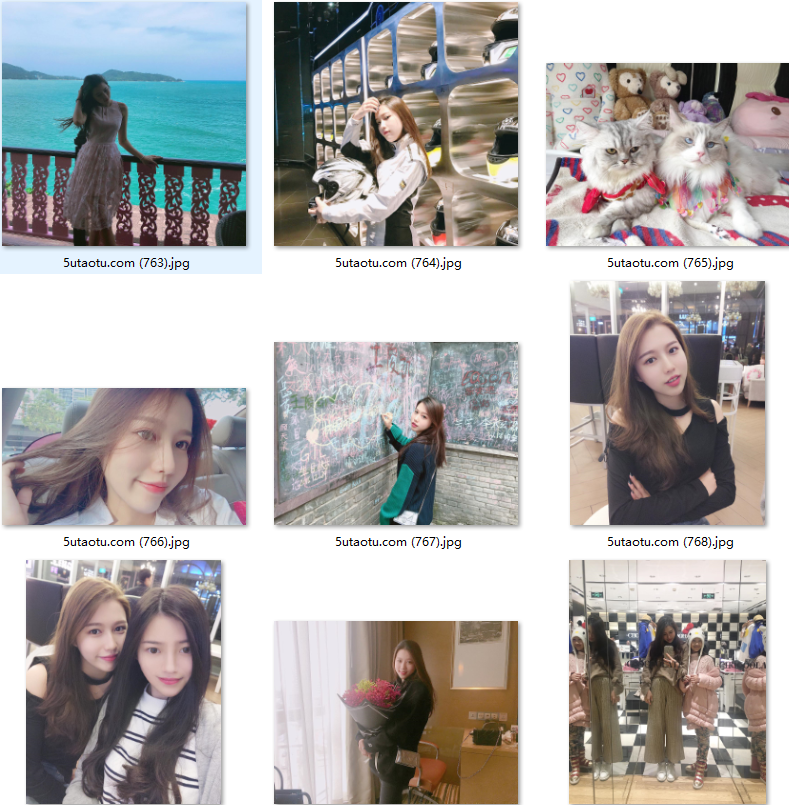This screenshot has width=789, height=805.
Task: Select the 5utaotu.com (764).jpg thumbnail
Action: click(396, 124)
